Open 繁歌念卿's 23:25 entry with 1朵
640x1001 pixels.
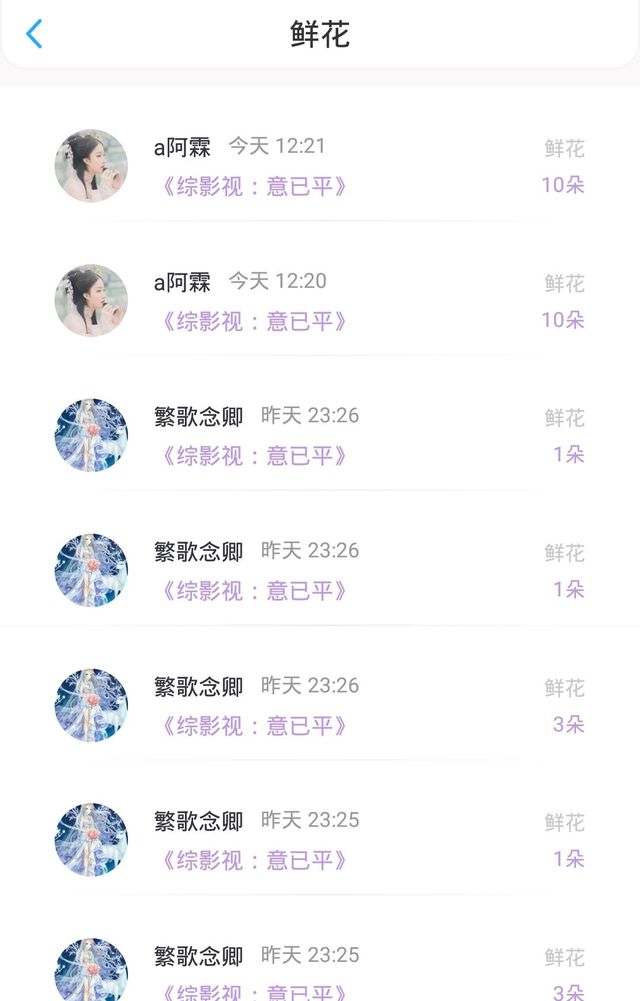[x=320, y=839]
